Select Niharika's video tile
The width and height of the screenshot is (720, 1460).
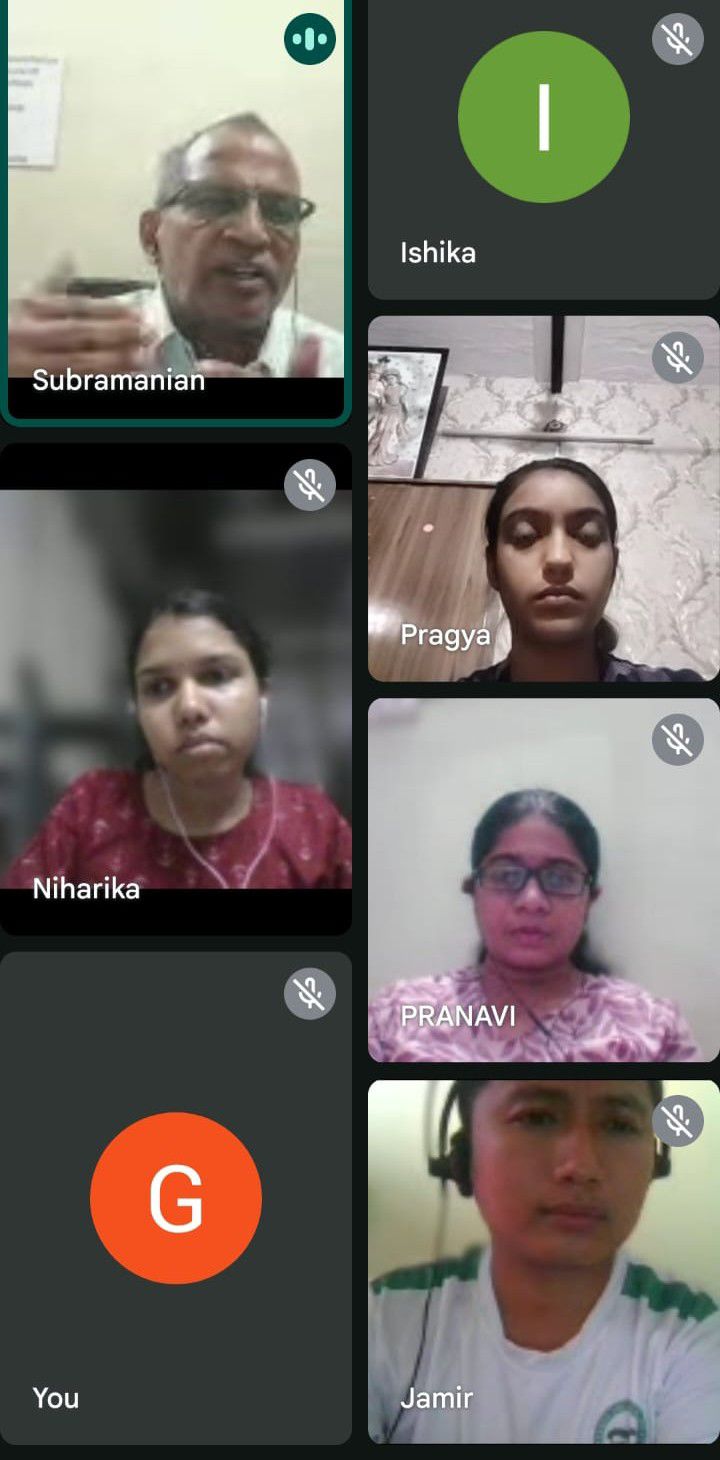[x=176, y=690]
